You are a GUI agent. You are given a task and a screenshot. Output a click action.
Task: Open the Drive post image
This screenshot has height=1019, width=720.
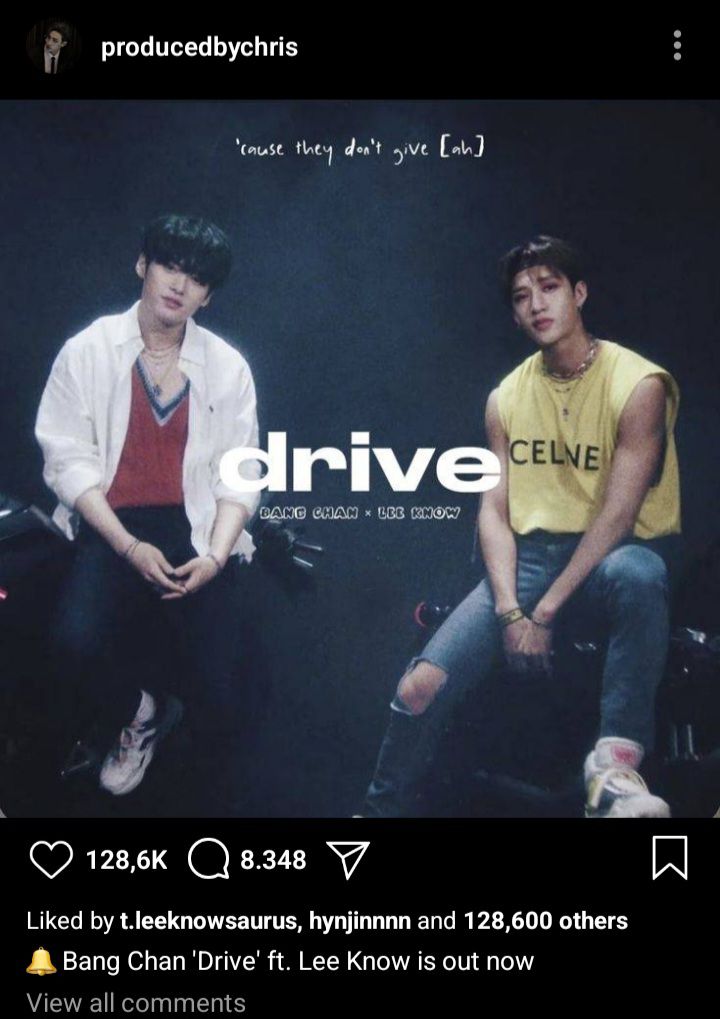coord(360,460)
